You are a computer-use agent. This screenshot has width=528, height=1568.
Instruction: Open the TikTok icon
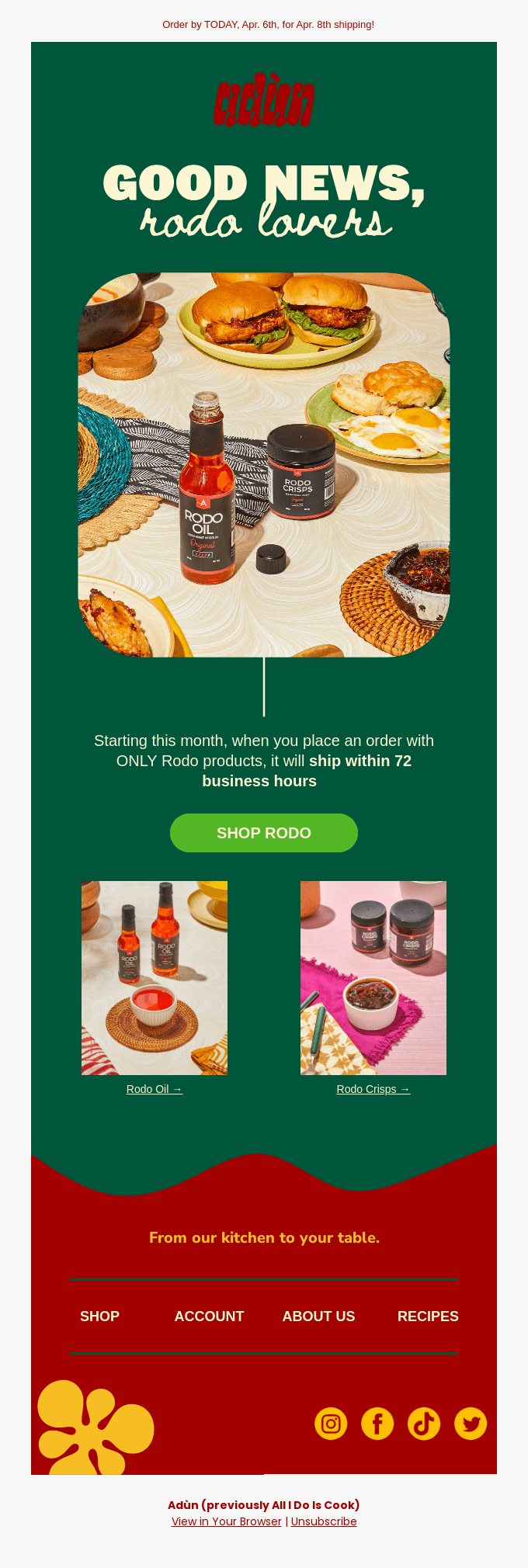(x=424, y=1424)
